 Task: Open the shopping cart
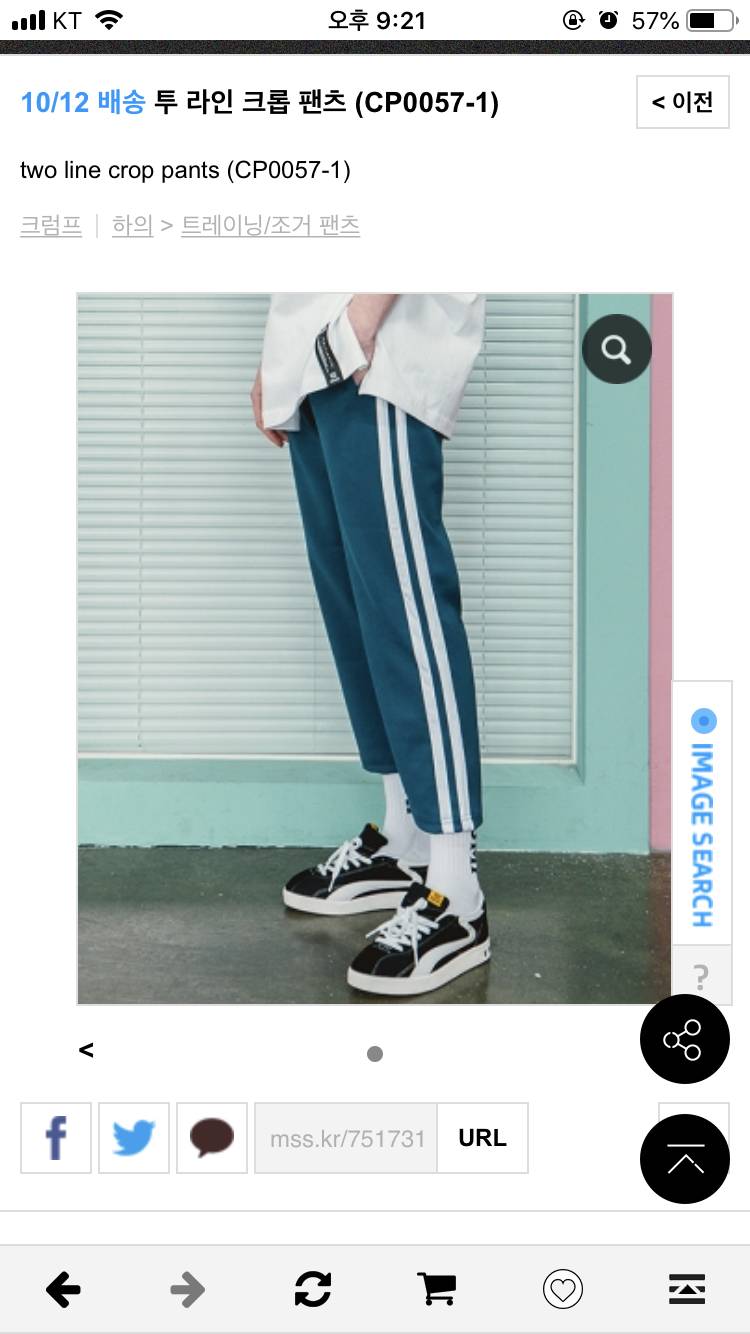(x=437, y=1290)
